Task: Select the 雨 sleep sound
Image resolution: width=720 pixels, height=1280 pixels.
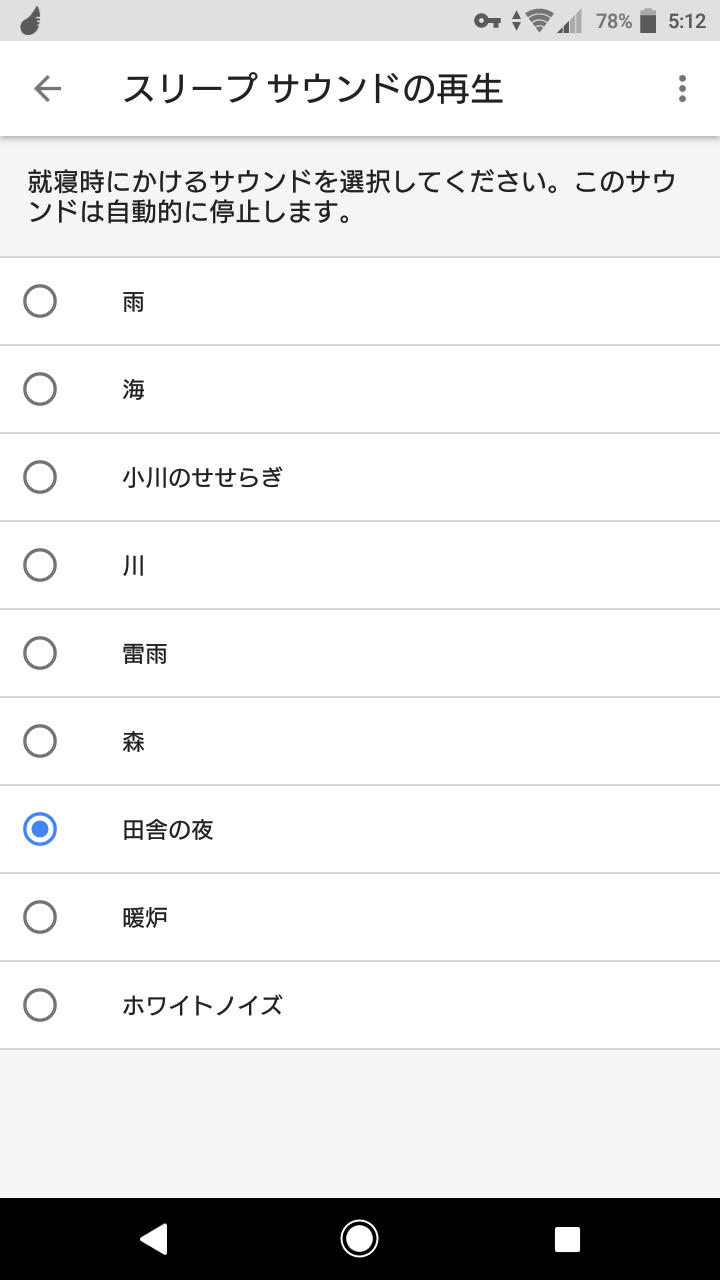Action: point(360,301)
